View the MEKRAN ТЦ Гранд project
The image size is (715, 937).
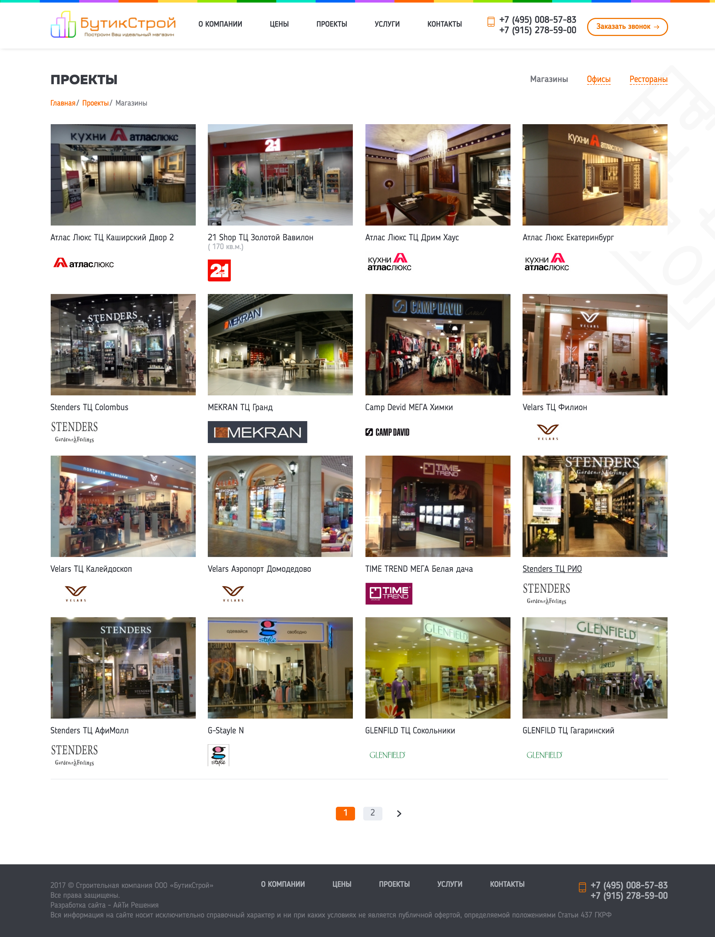point(280,344)
